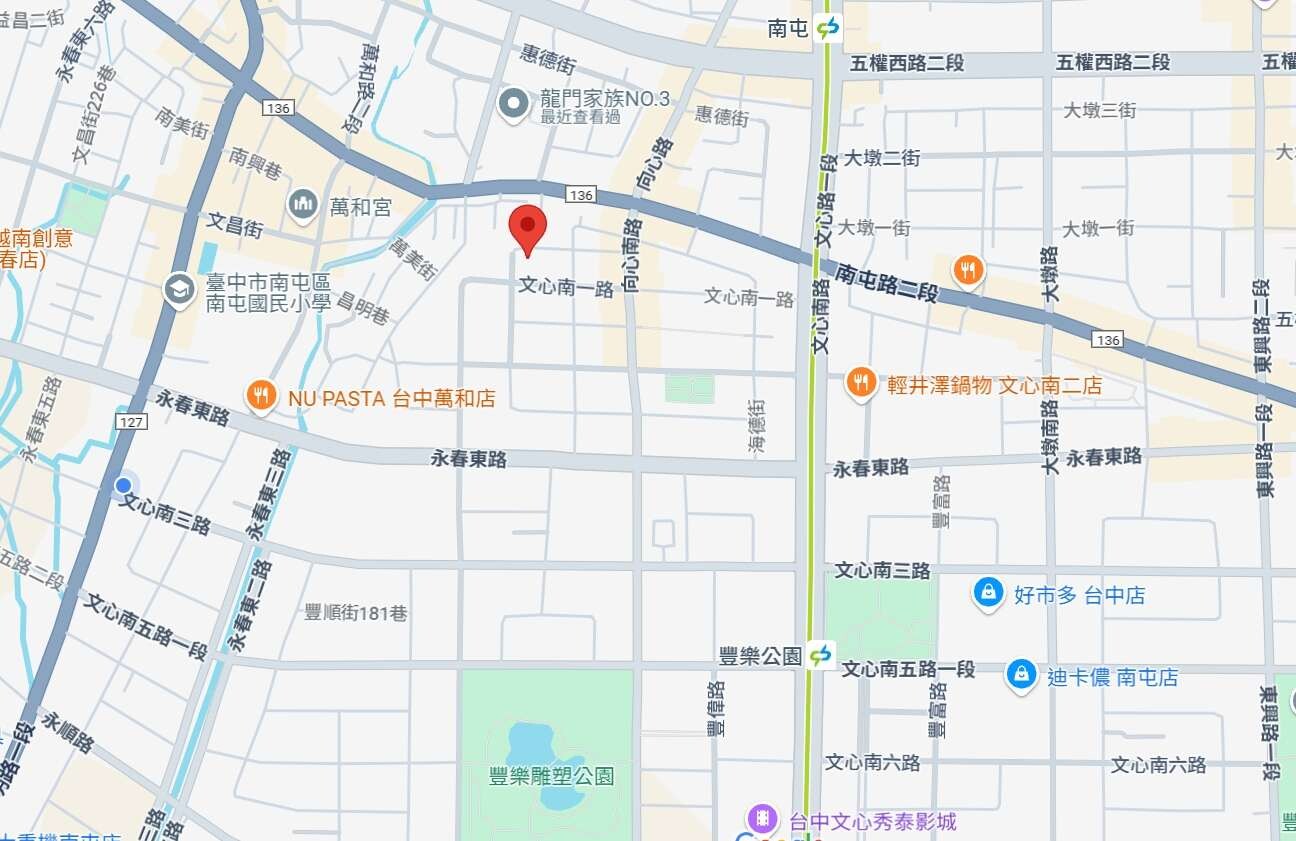This screenshot has height=841, width=1296.
Task: Open 龍門家族NO.3 recently viewed place
Action: 513,103
